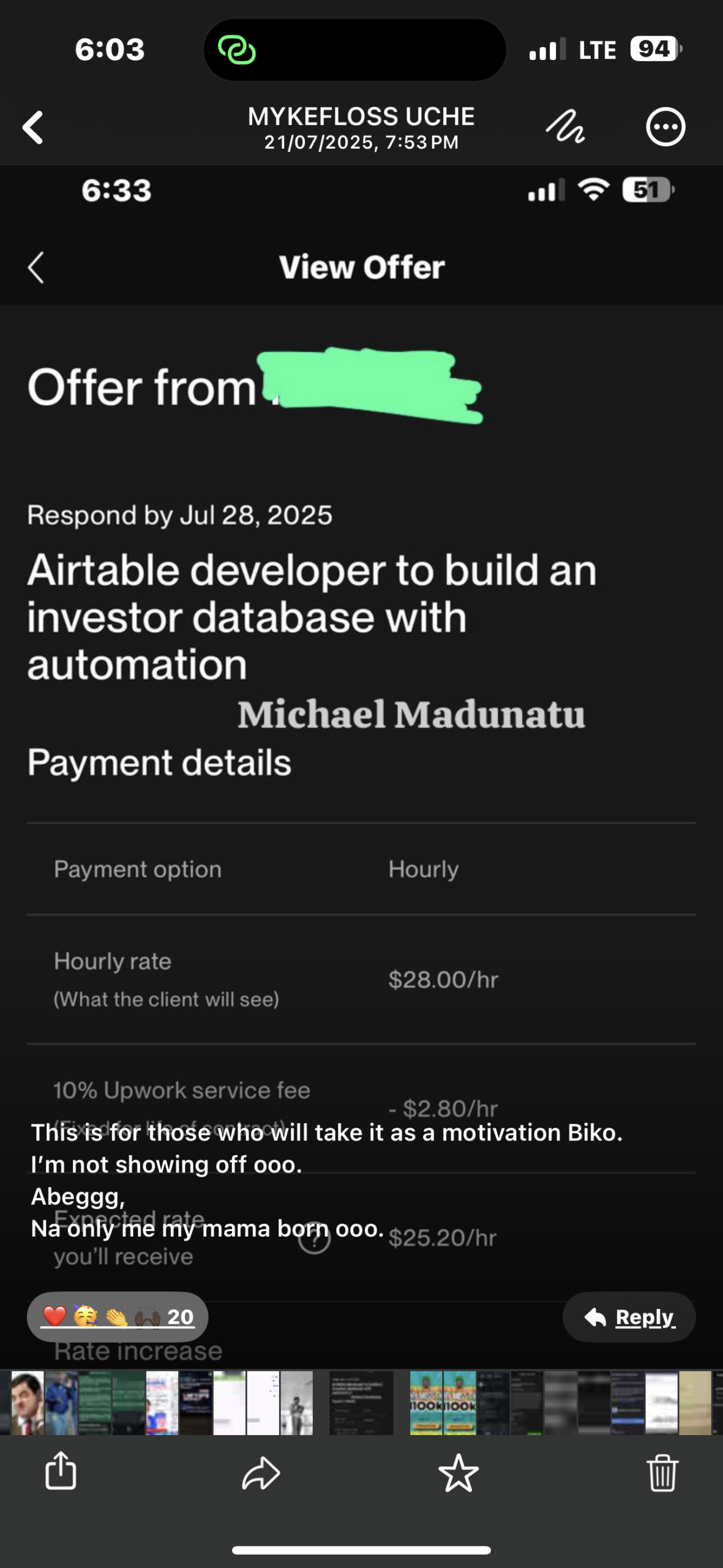Star this media item
The height and width of the screenshot is (1568, 723).
pos(459,1472)
